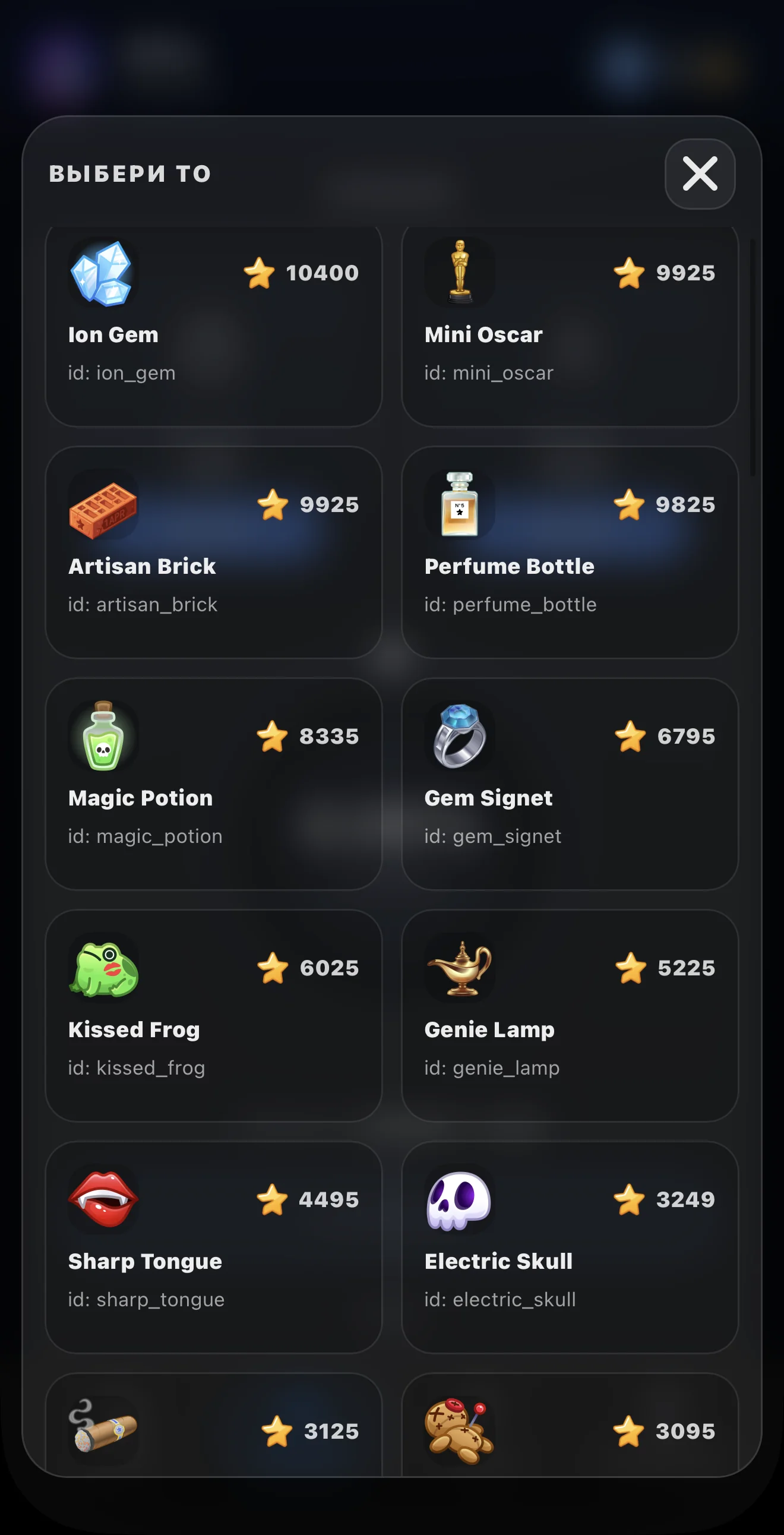
Task: Choose the Magic Potion gift
Action: pyautogui.click(x=213, y=784)
